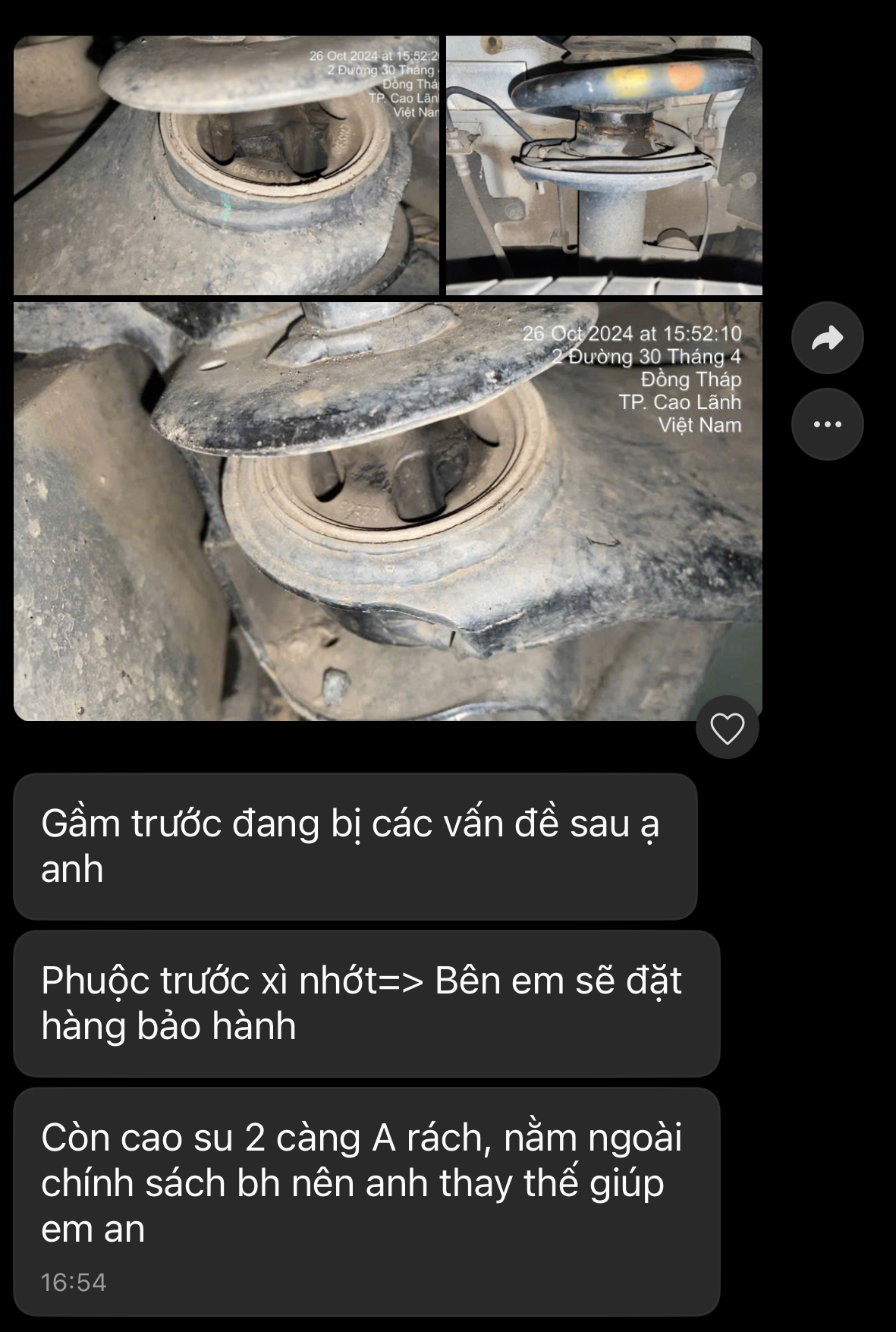Open more options for the photos
896x1332 pixels.
pyautogui.click(x=827, y=424)
